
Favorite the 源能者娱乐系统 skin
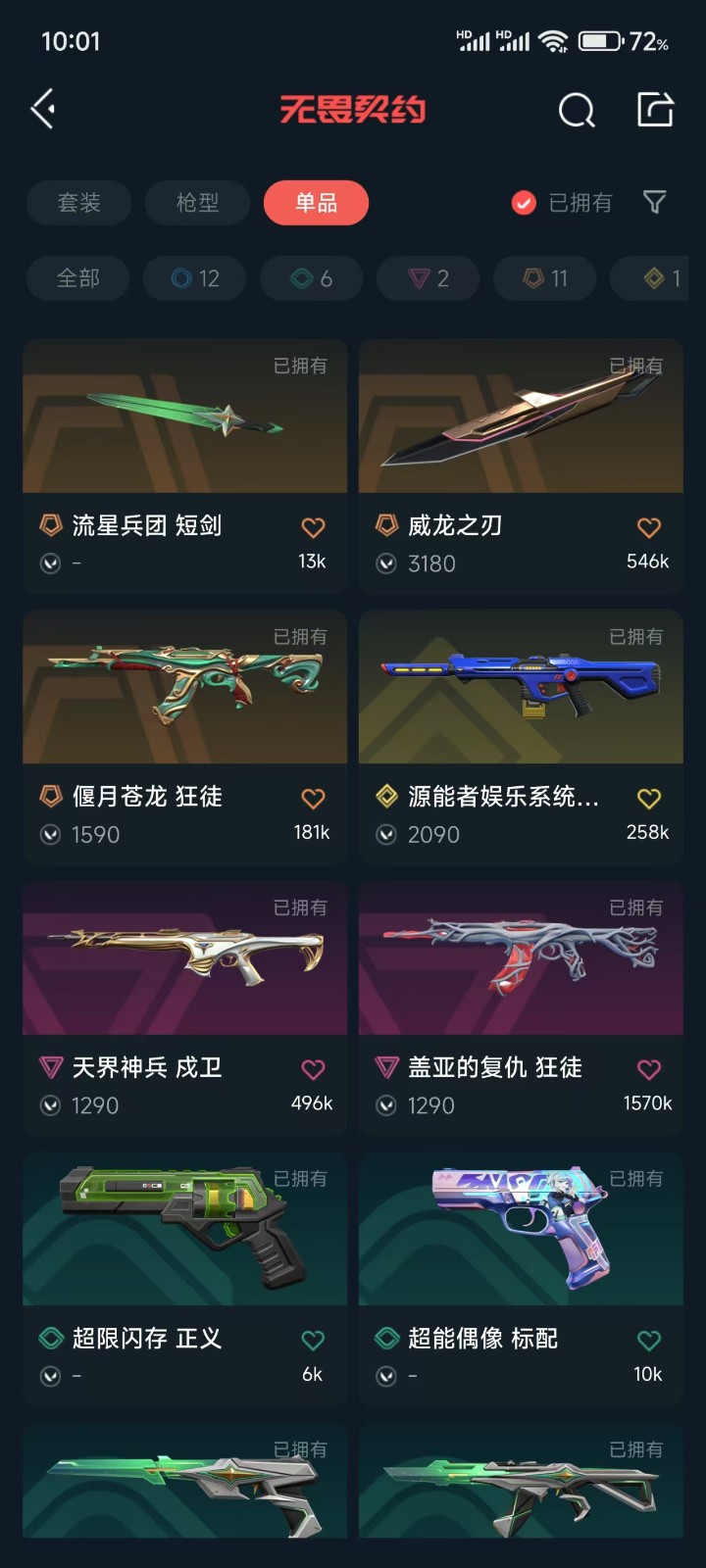coord(649,799)
